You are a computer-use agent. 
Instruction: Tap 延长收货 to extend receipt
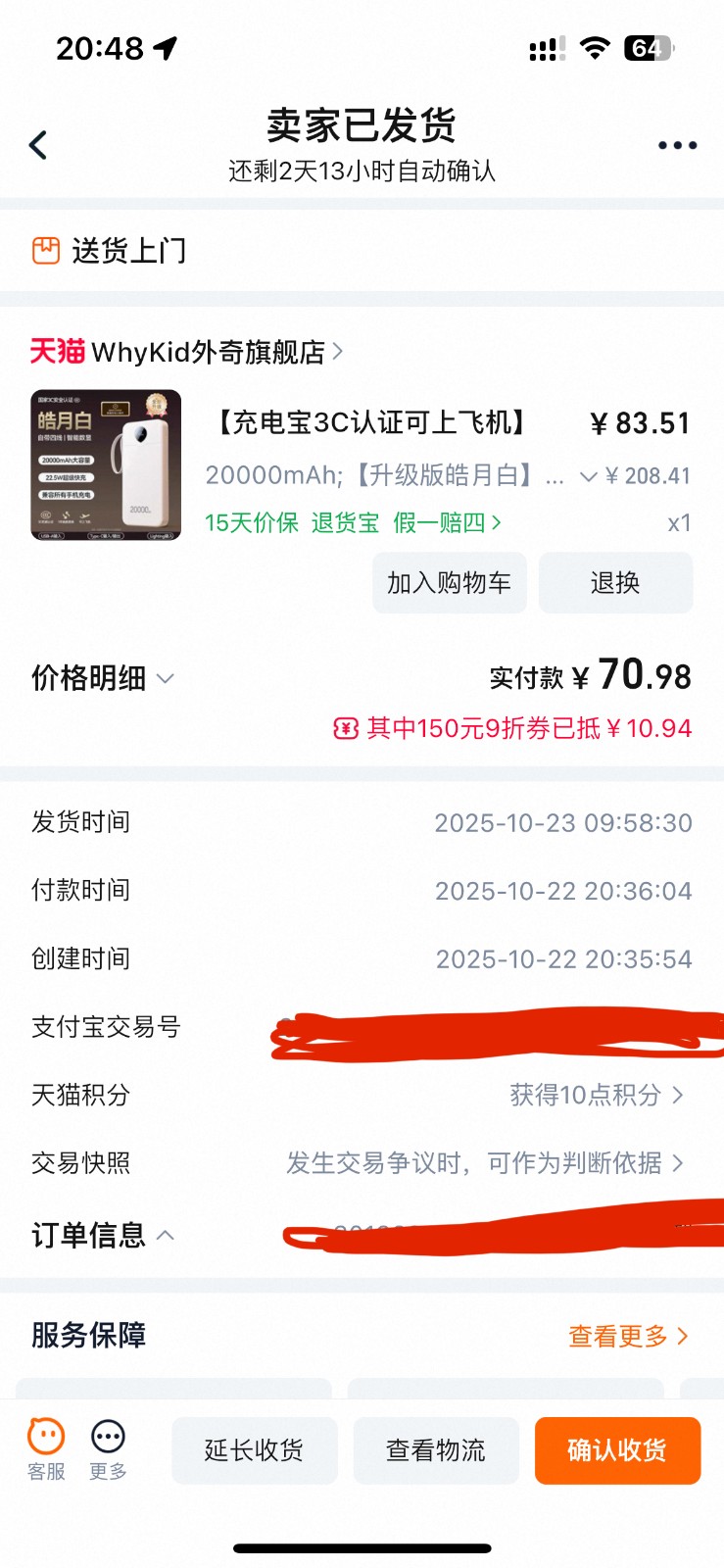[x=254, y=1450]
